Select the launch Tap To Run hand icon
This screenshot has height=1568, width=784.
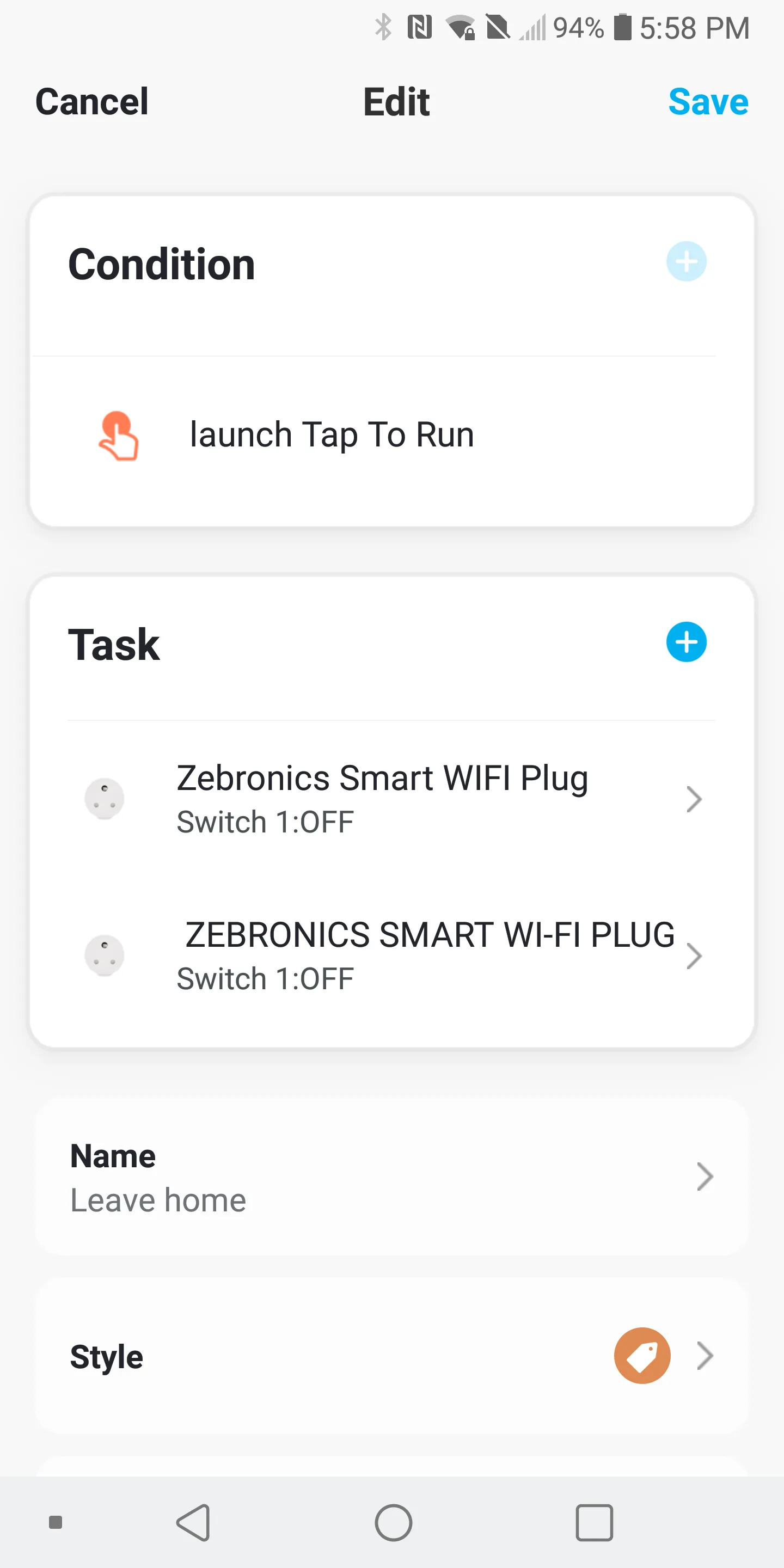[x=119, y=435]
